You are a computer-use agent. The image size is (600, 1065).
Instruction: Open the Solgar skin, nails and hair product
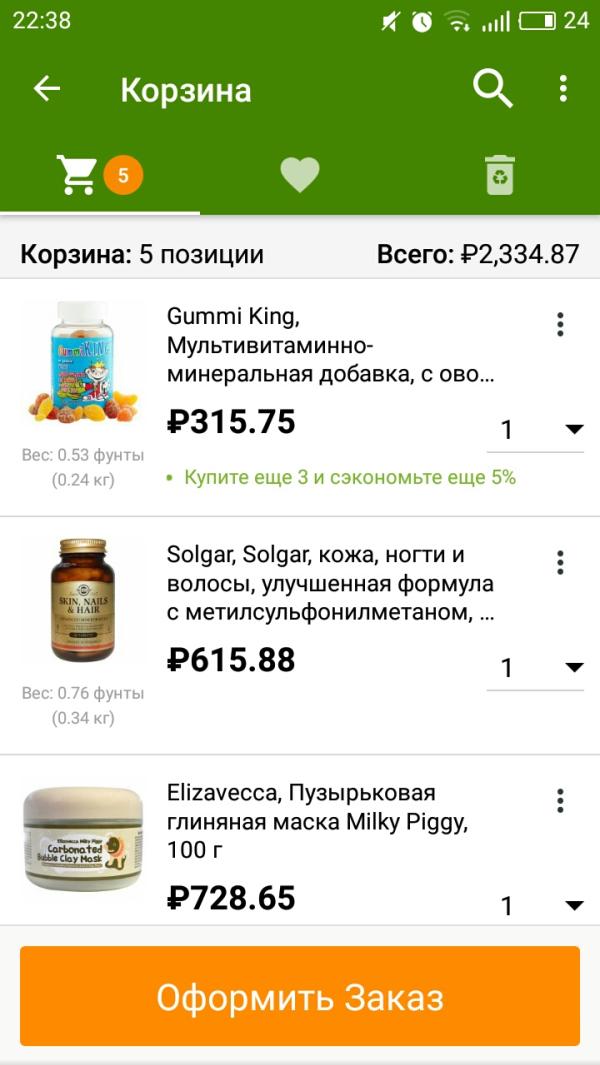tap(330, 583)
